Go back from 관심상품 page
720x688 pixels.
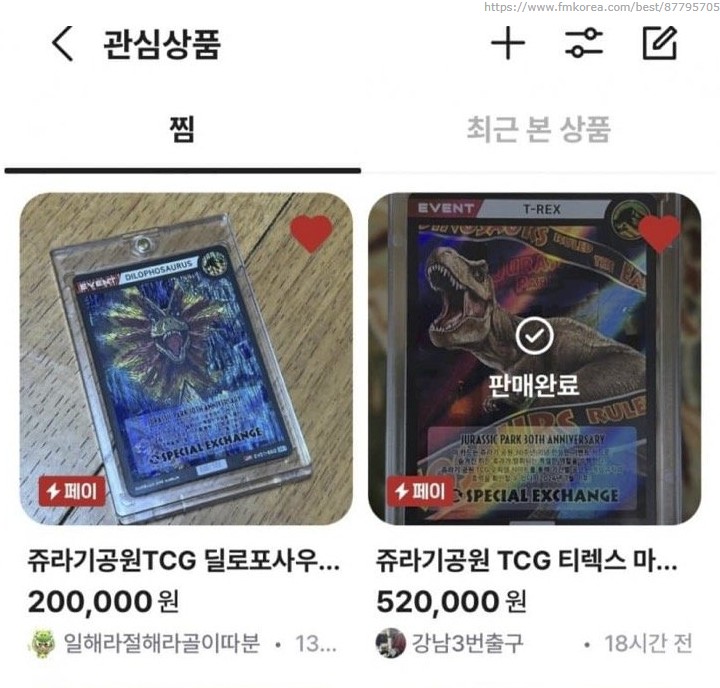tap(62, 44)
